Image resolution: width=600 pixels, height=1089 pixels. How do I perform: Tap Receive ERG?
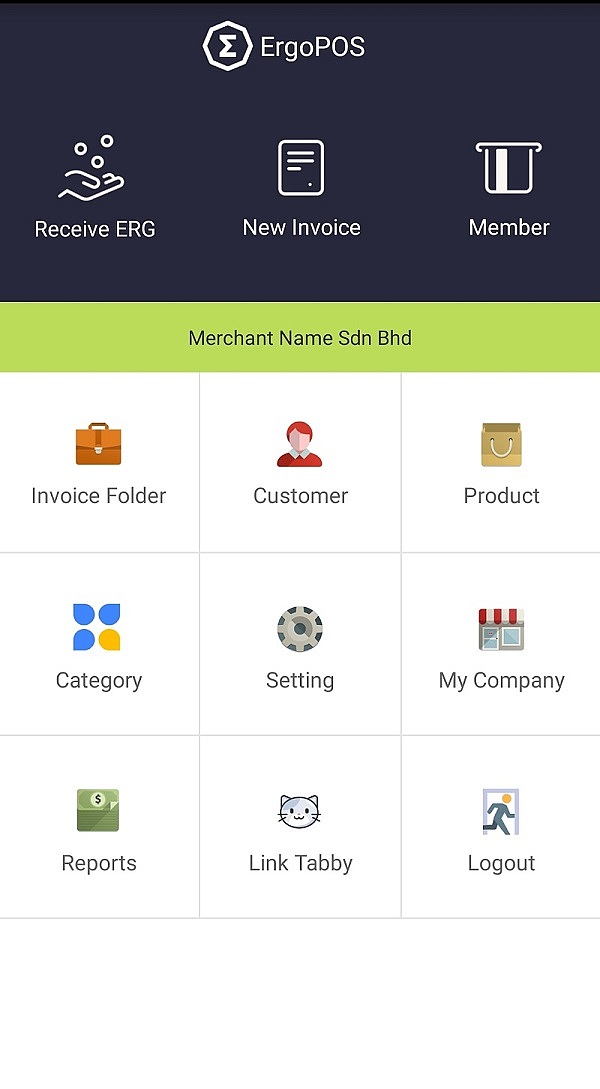click(94, 189)
